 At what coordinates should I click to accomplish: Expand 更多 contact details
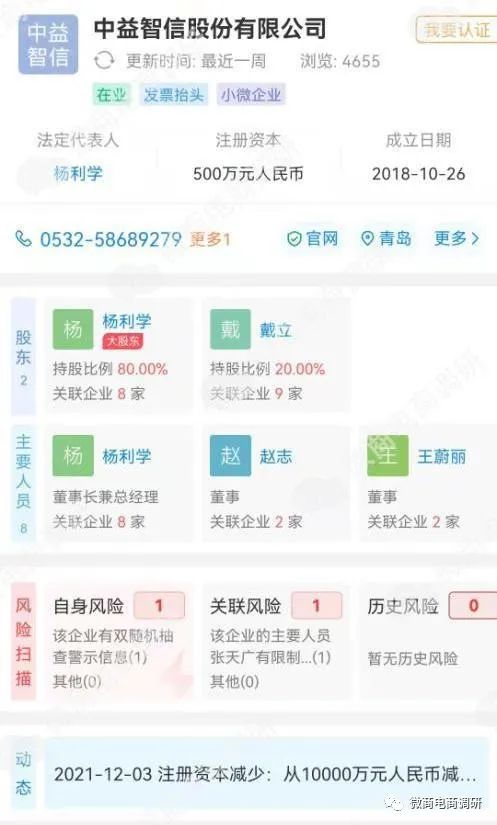tap(457, 239)
